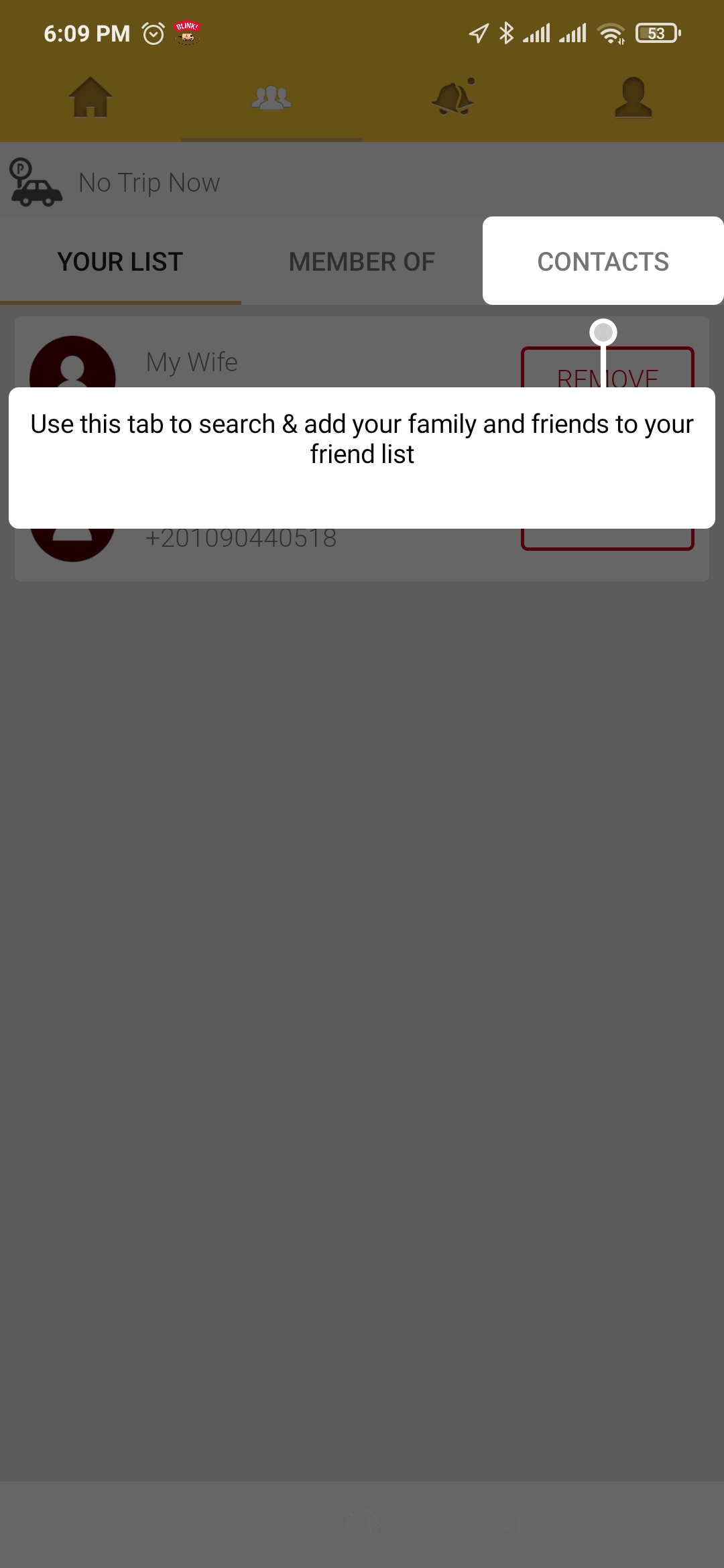Remove My Wife from the list
Screen dimensions: 724x1568
[607, 370]
